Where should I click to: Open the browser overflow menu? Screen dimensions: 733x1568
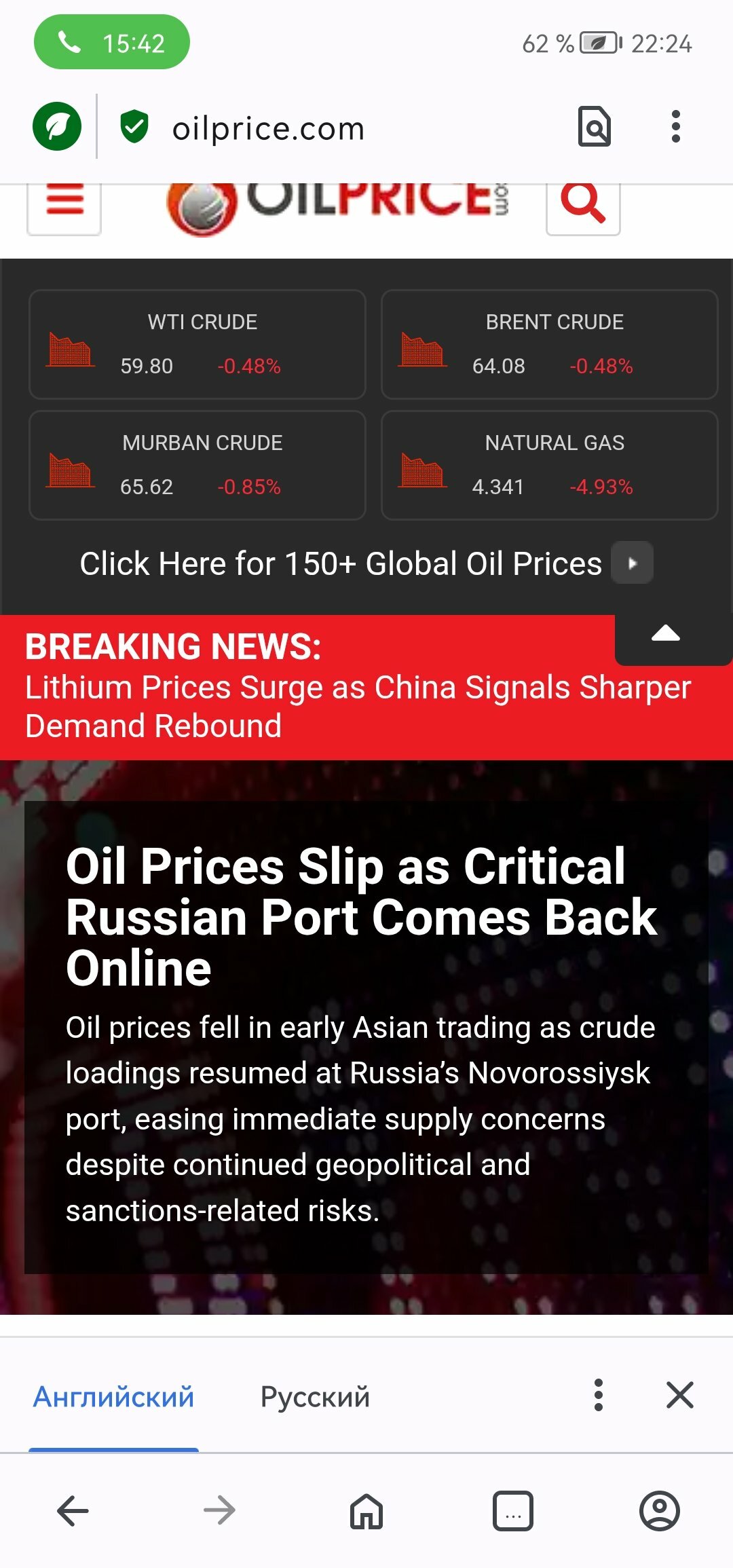[x=675, y=127]
